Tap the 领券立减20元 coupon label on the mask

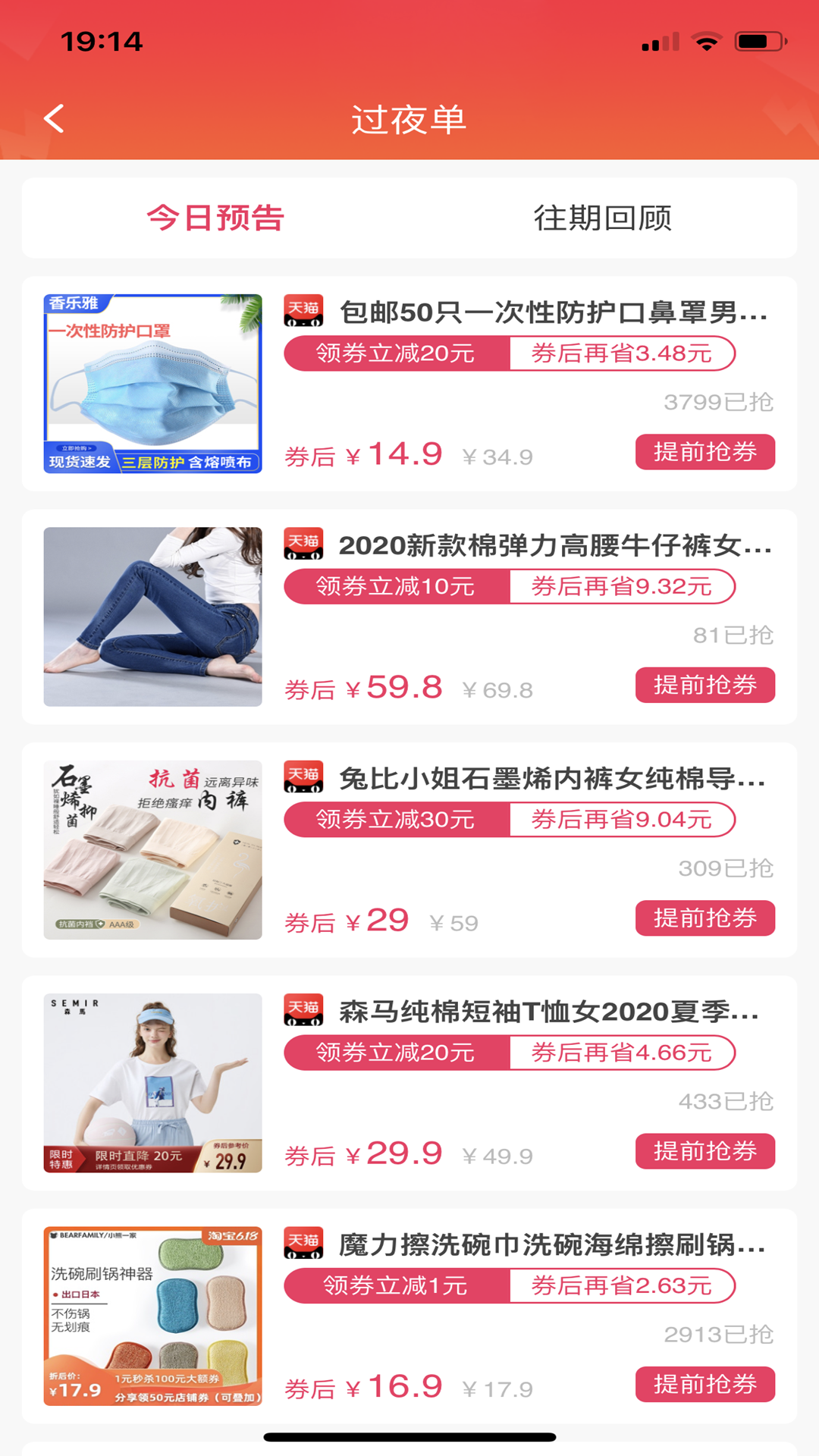394,352
